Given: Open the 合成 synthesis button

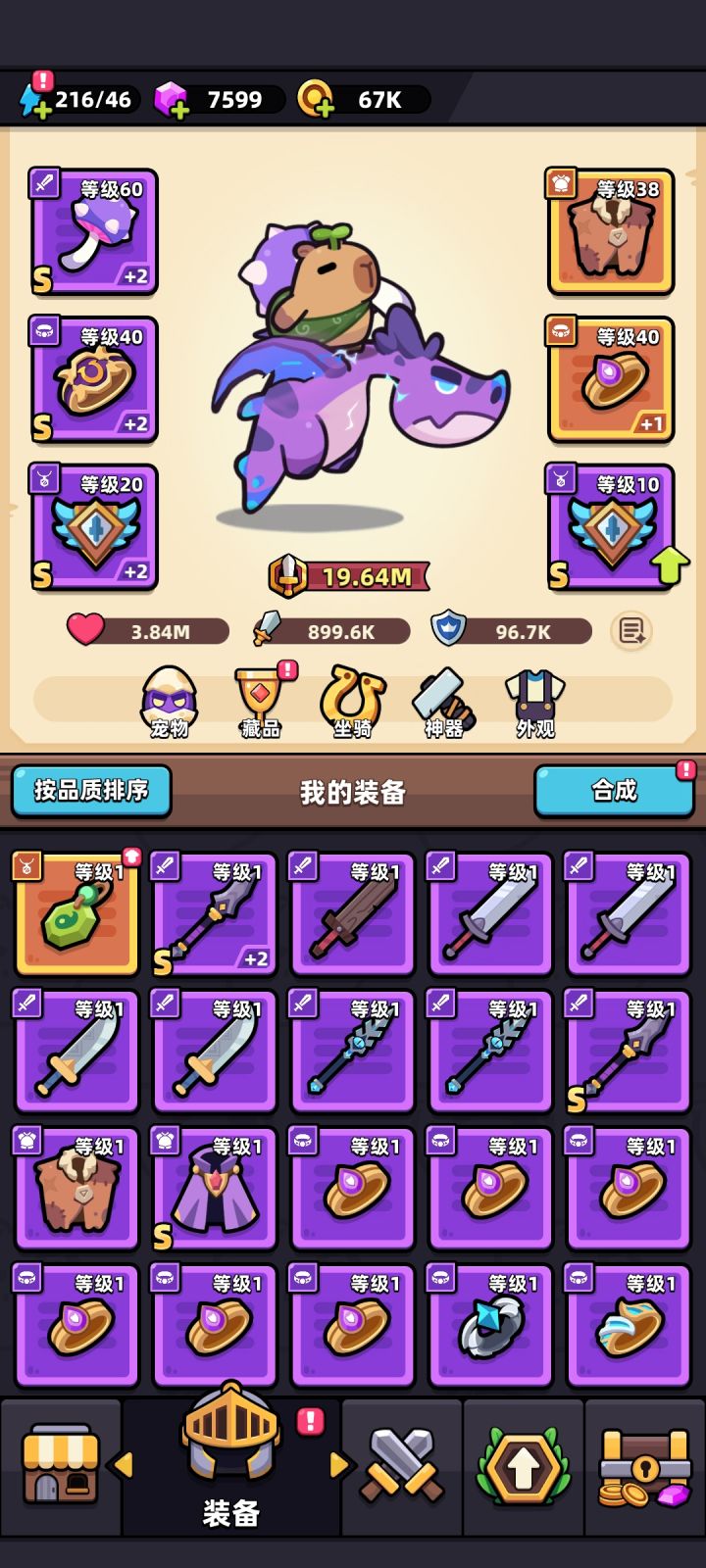Looking at the screenshot, I should [614, 791].
